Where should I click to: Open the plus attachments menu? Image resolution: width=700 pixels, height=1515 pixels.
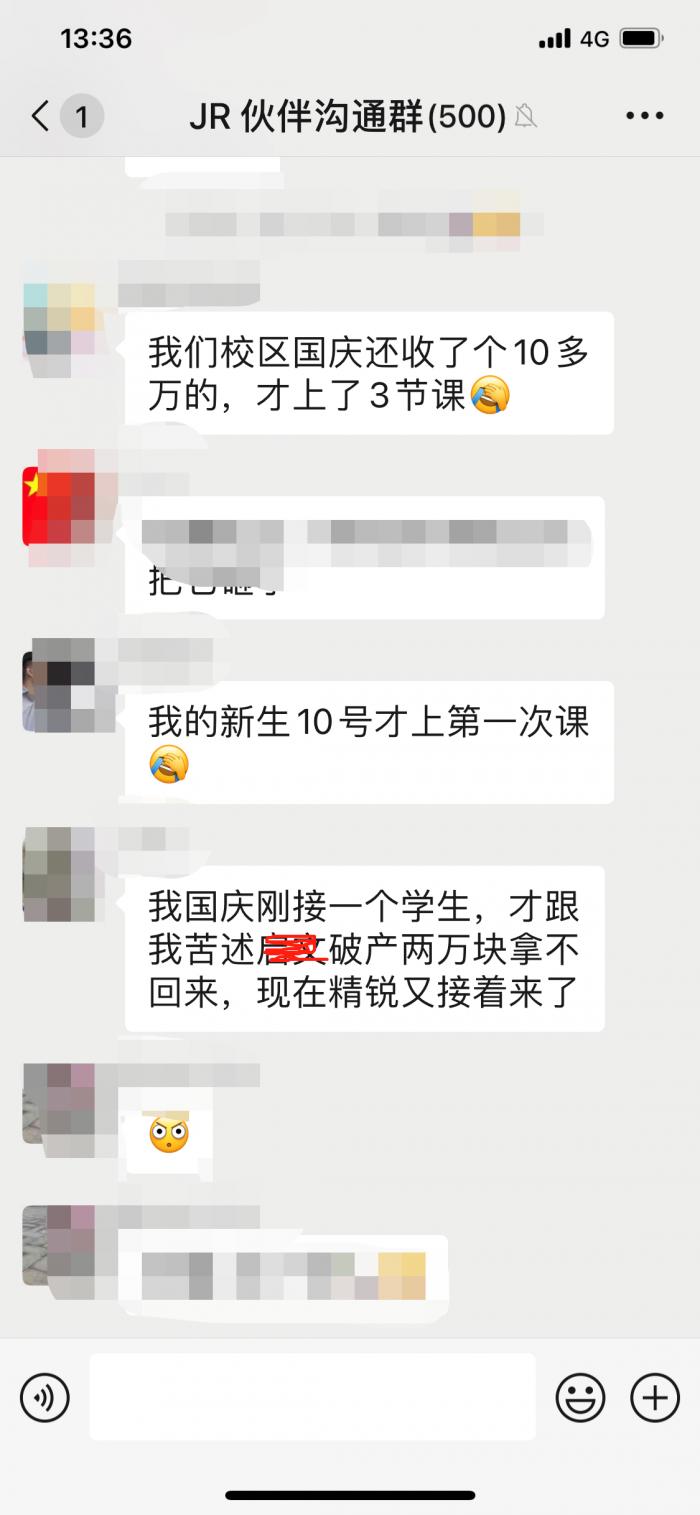point(655,1396)
